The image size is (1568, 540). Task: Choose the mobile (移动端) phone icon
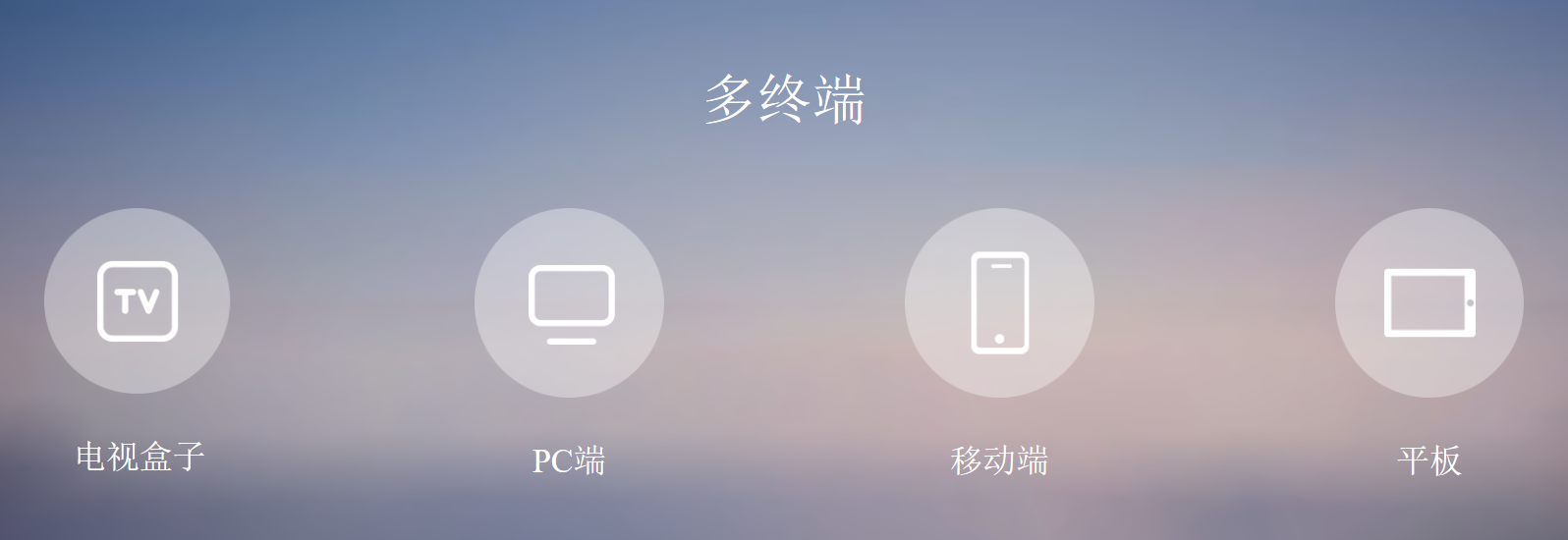tap(999, 303)
